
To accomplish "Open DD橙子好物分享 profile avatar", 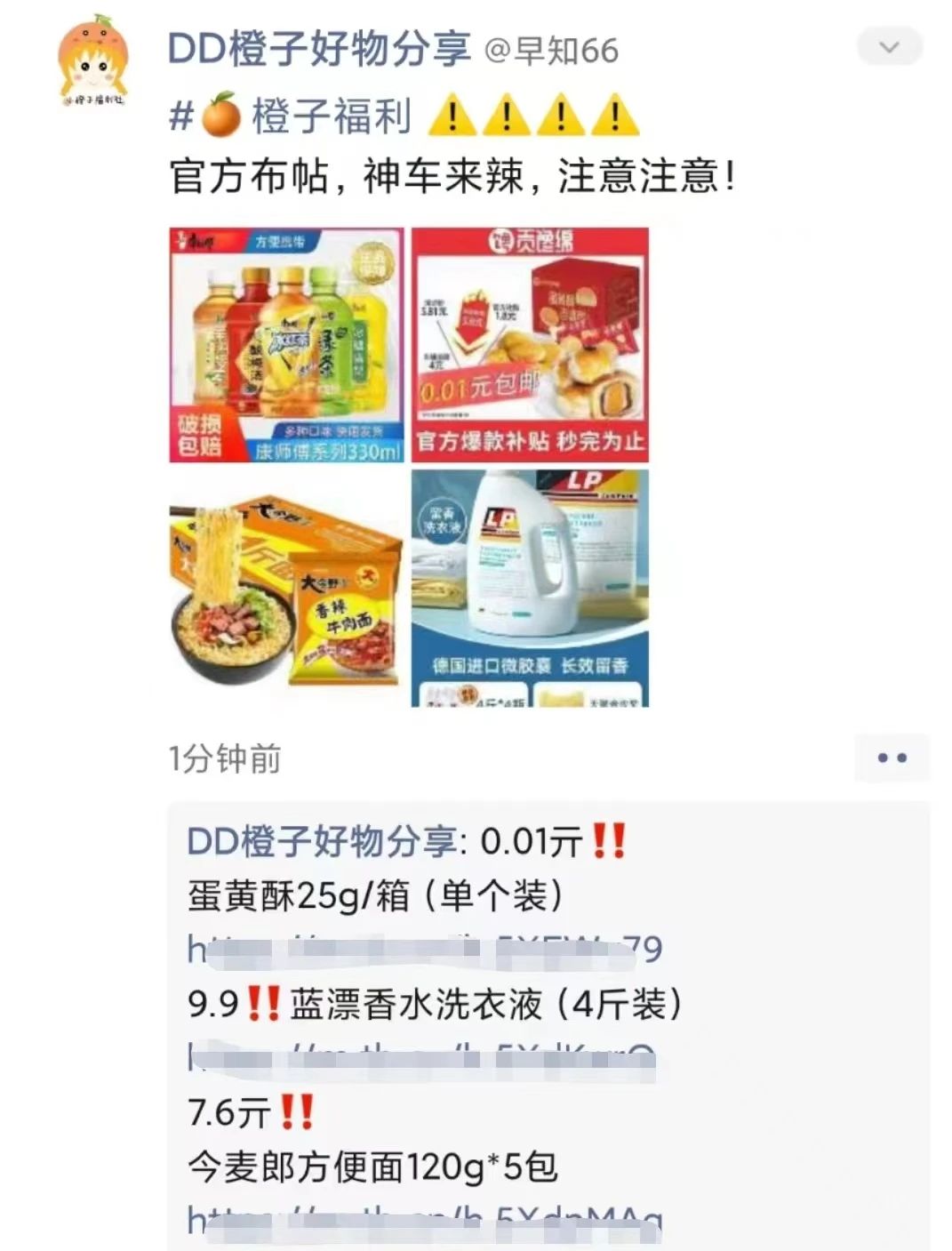I will 92,60.
